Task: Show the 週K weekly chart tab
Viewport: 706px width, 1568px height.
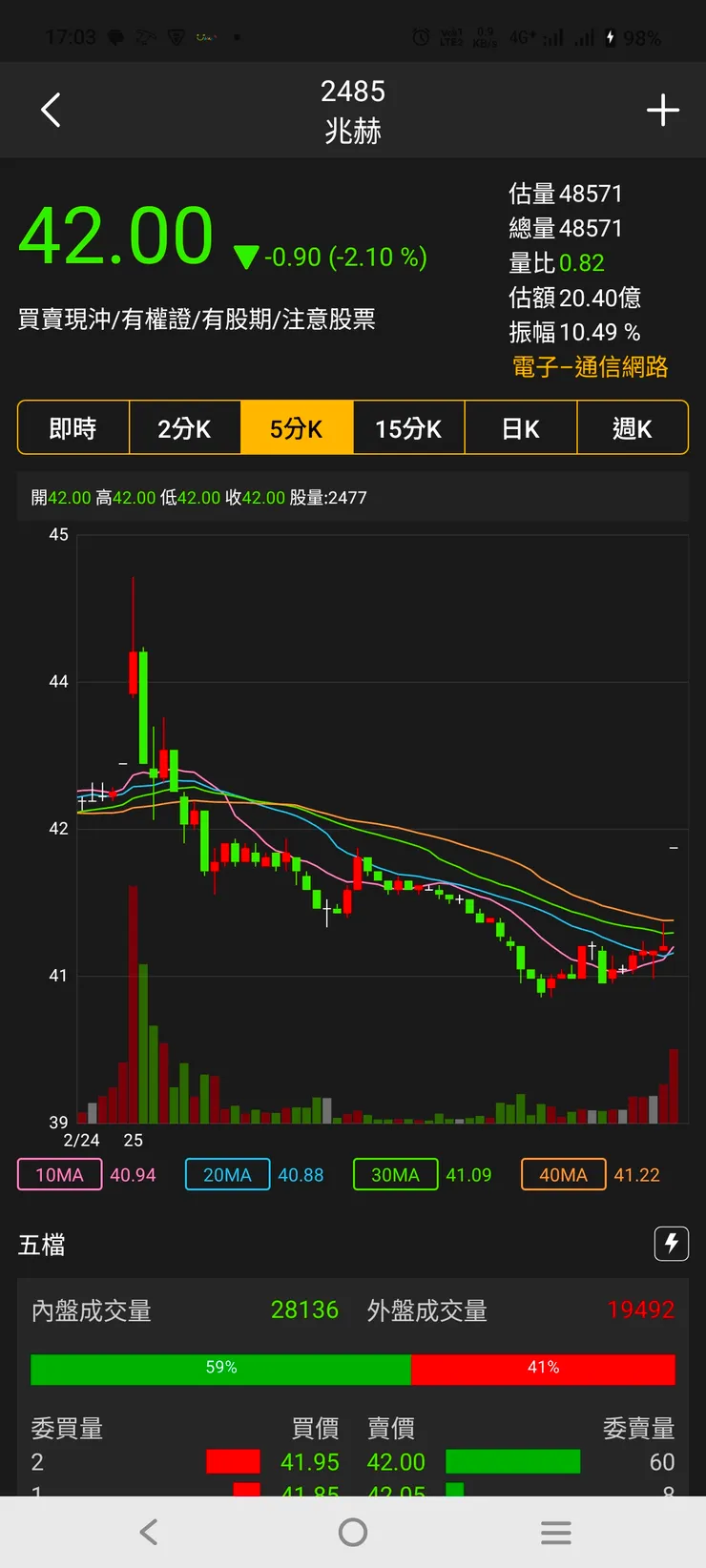Action: coord(632,428)
